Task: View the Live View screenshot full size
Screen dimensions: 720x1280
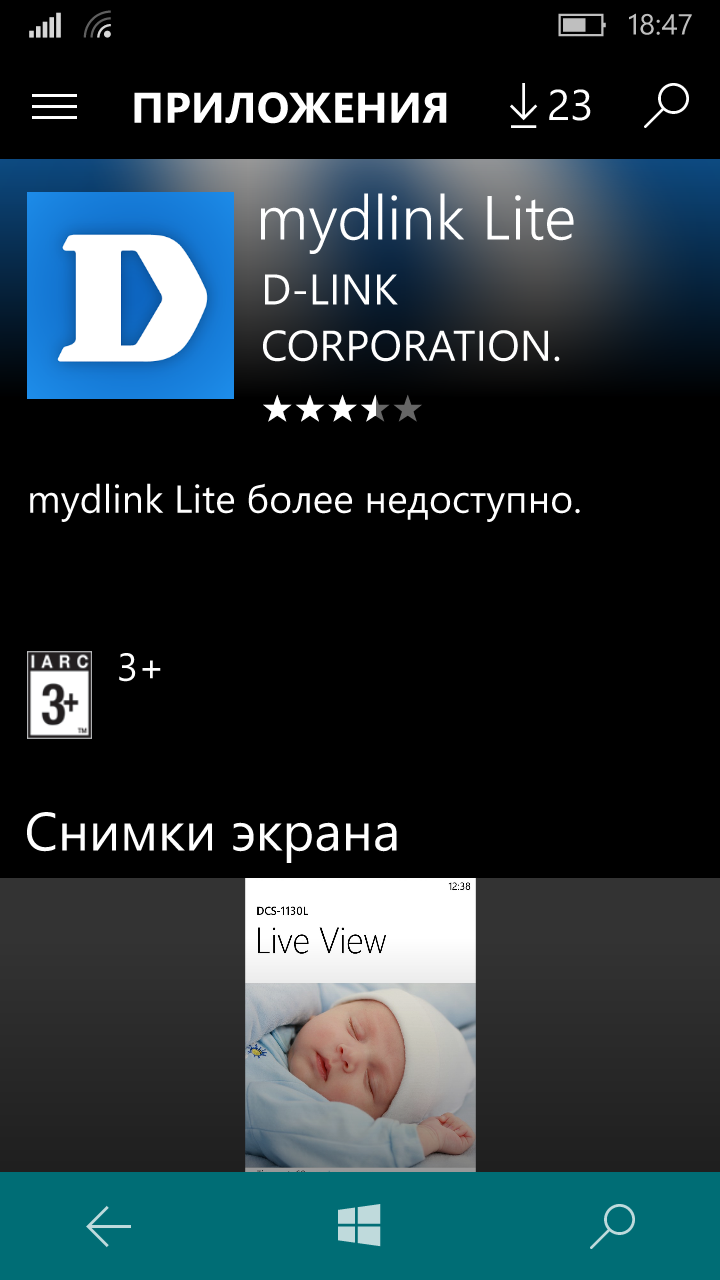Action: pyautogui.click(x=360, y=1023)
